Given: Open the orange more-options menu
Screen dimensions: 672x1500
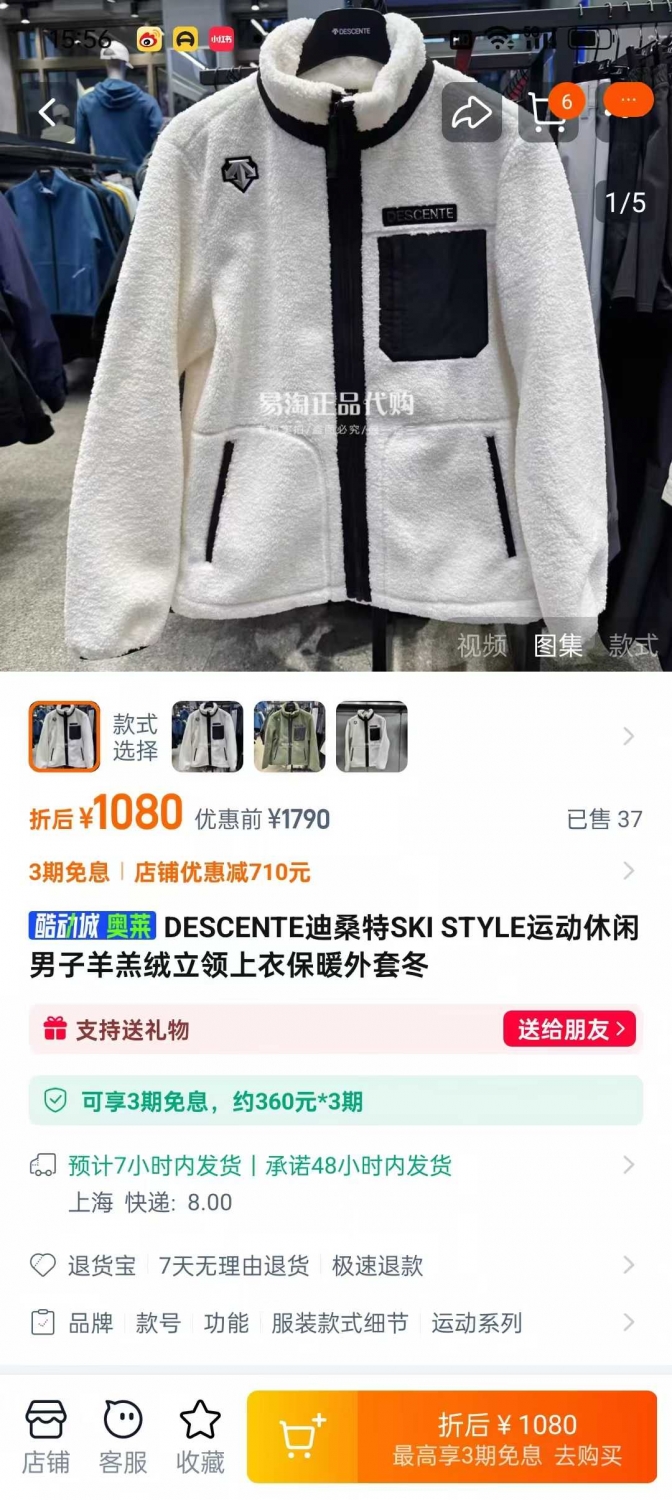Looking at the screenshot, I should [x=629, y=101].
